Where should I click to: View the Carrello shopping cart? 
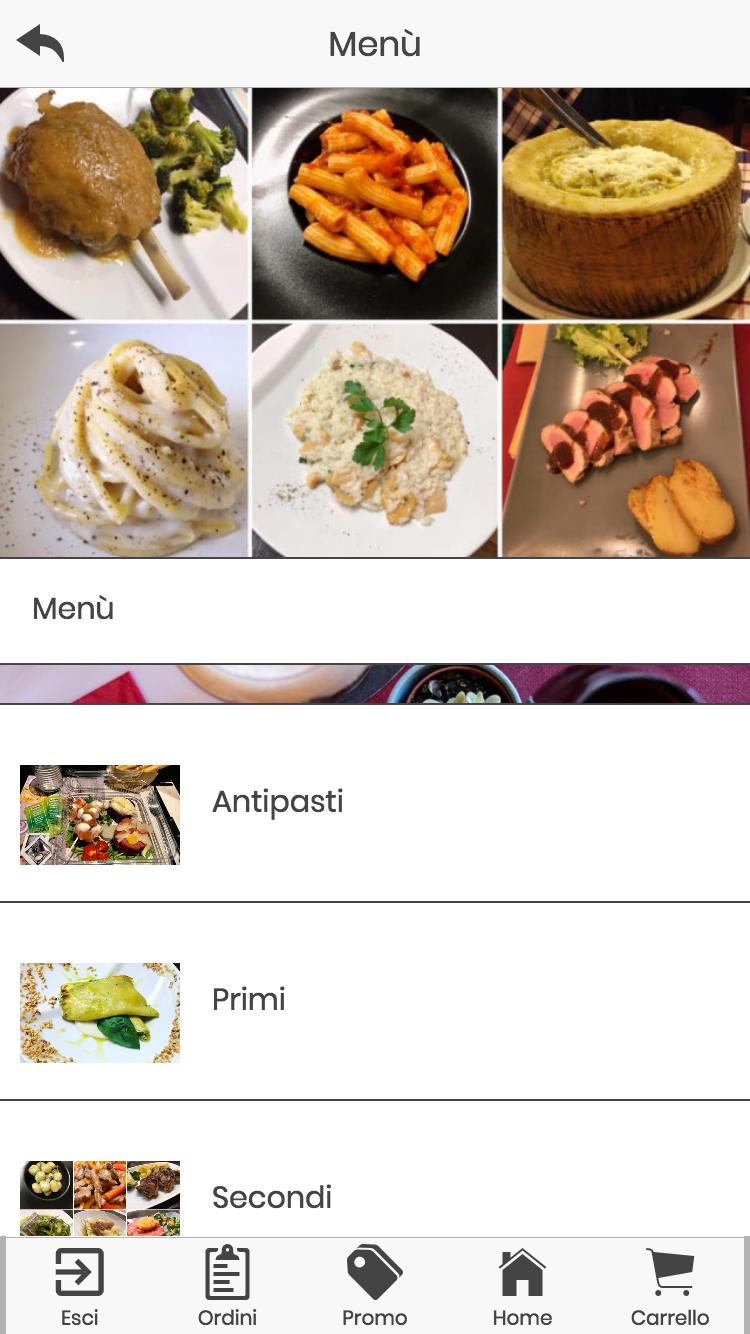click(x=670, y=1286)
